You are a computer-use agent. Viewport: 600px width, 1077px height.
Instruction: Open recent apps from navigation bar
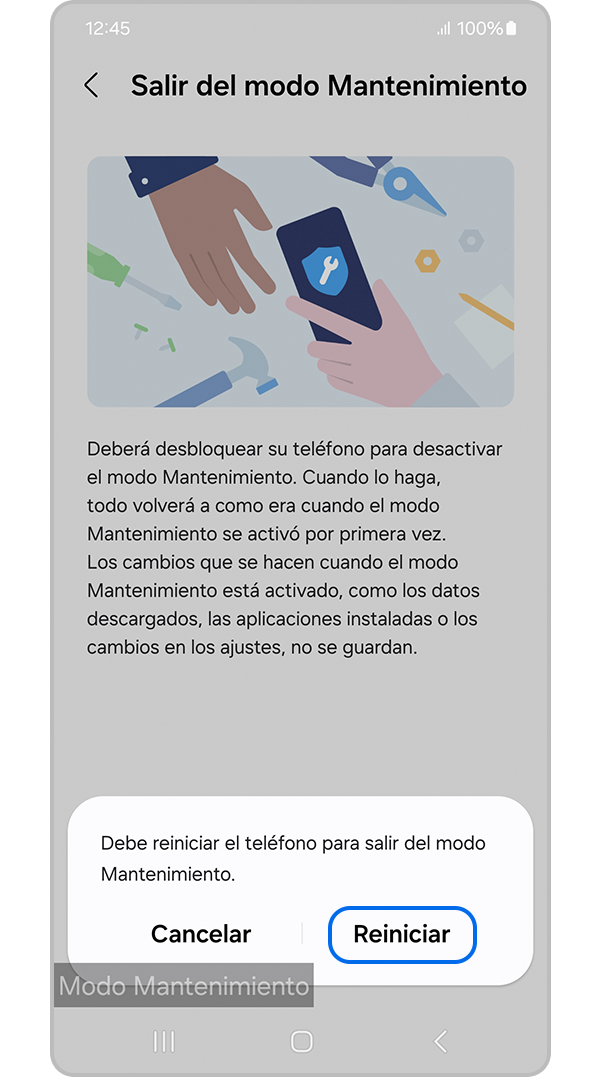click(x=164, y=1041)
